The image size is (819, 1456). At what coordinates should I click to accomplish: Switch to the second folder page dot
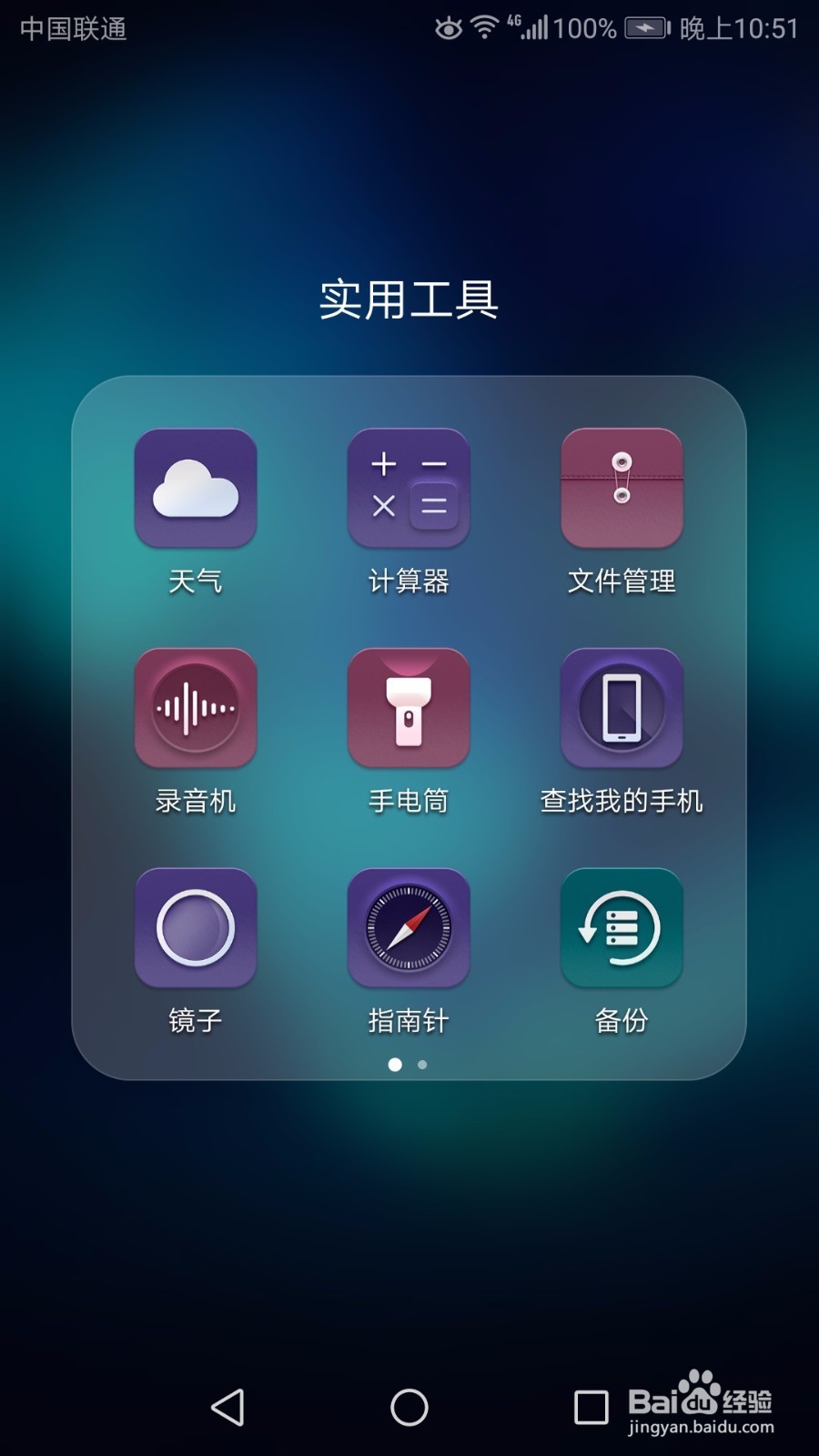point(422,1063)
